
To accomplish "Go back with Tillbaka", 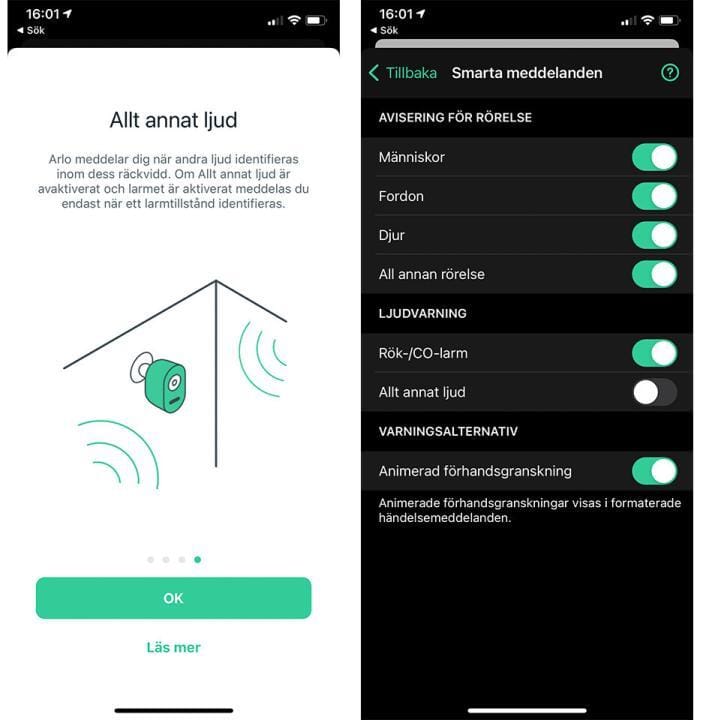I will click(403, 73).
